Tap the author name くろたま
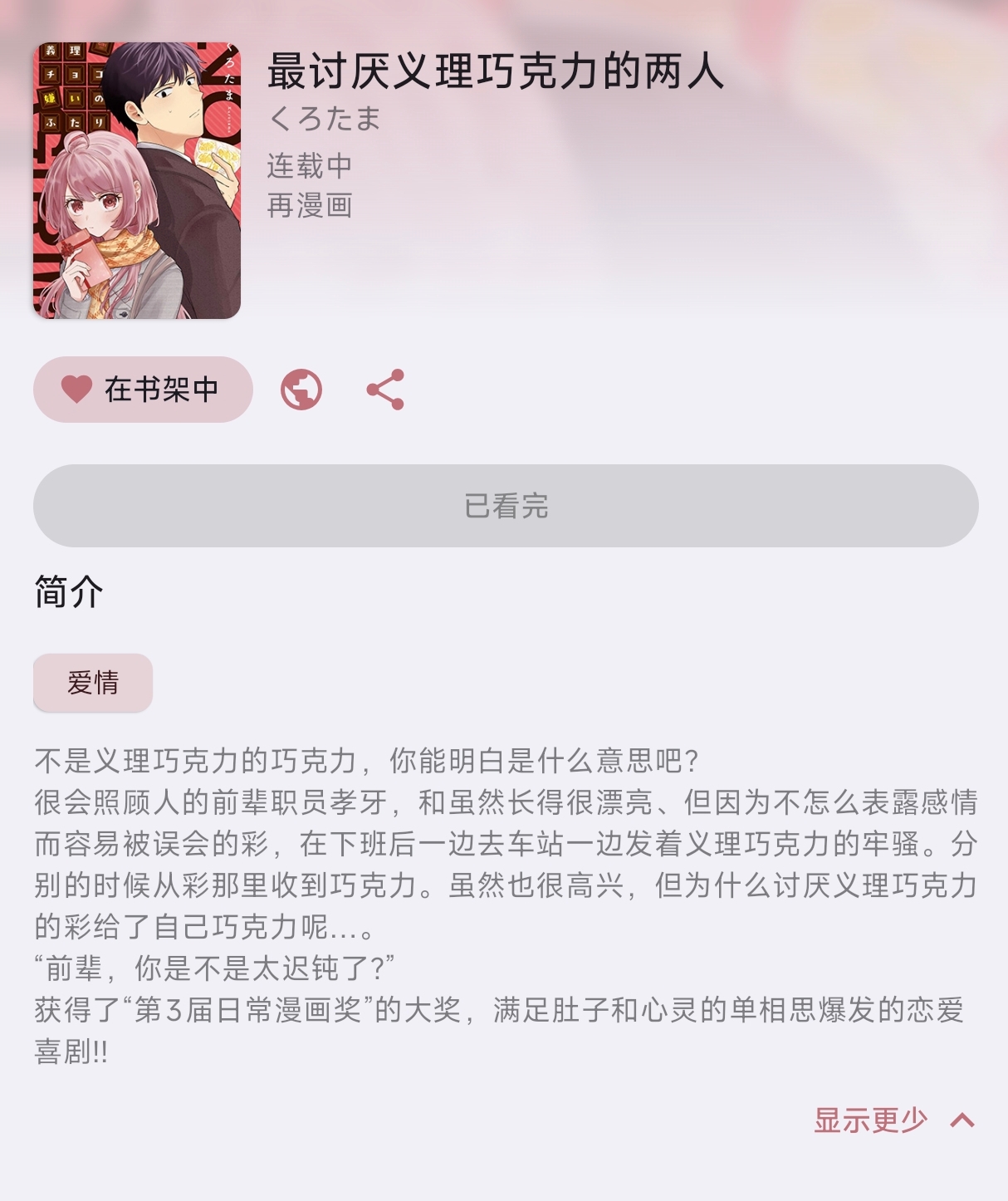The width and height of the screenshot is (1008, 1201). (324, 119)
